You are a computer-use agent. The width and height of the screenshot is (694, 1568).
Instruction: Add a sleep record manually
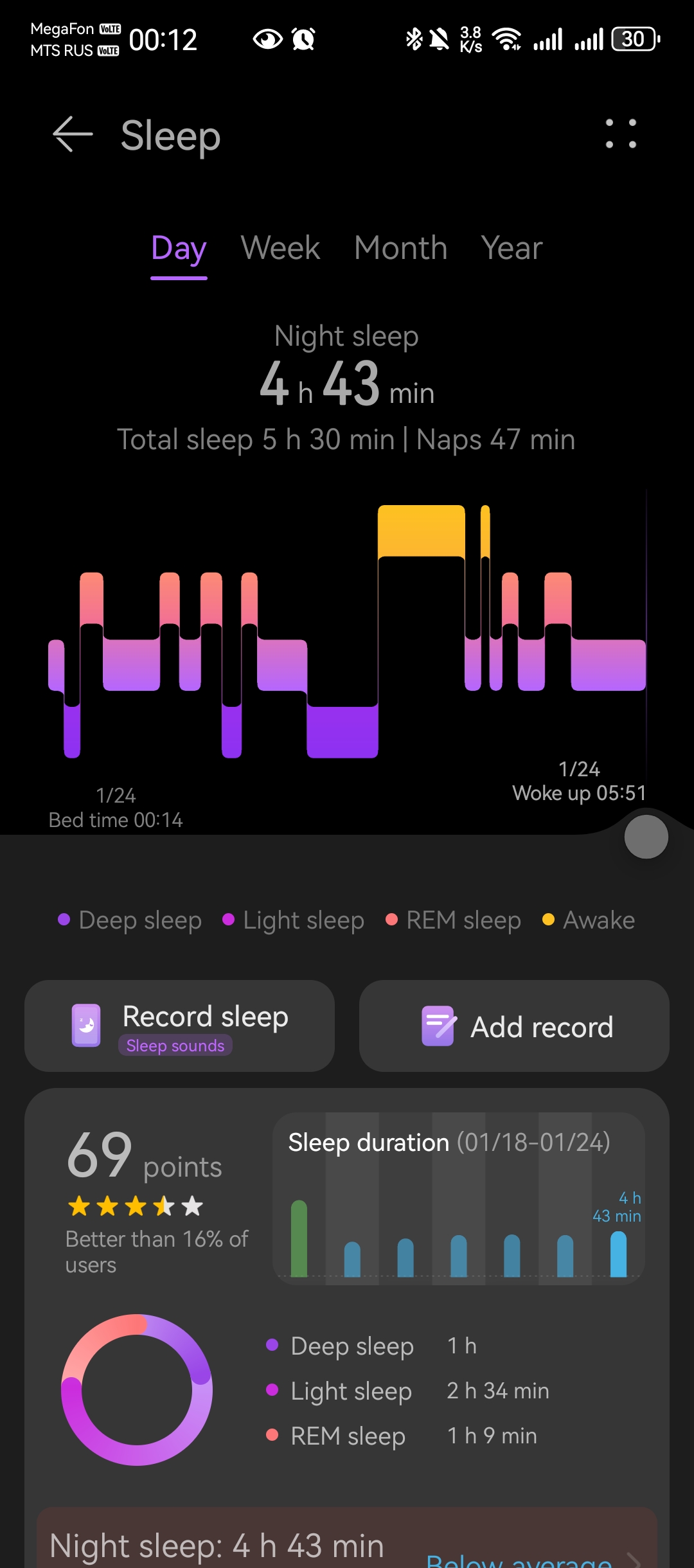coord(514,1026)
